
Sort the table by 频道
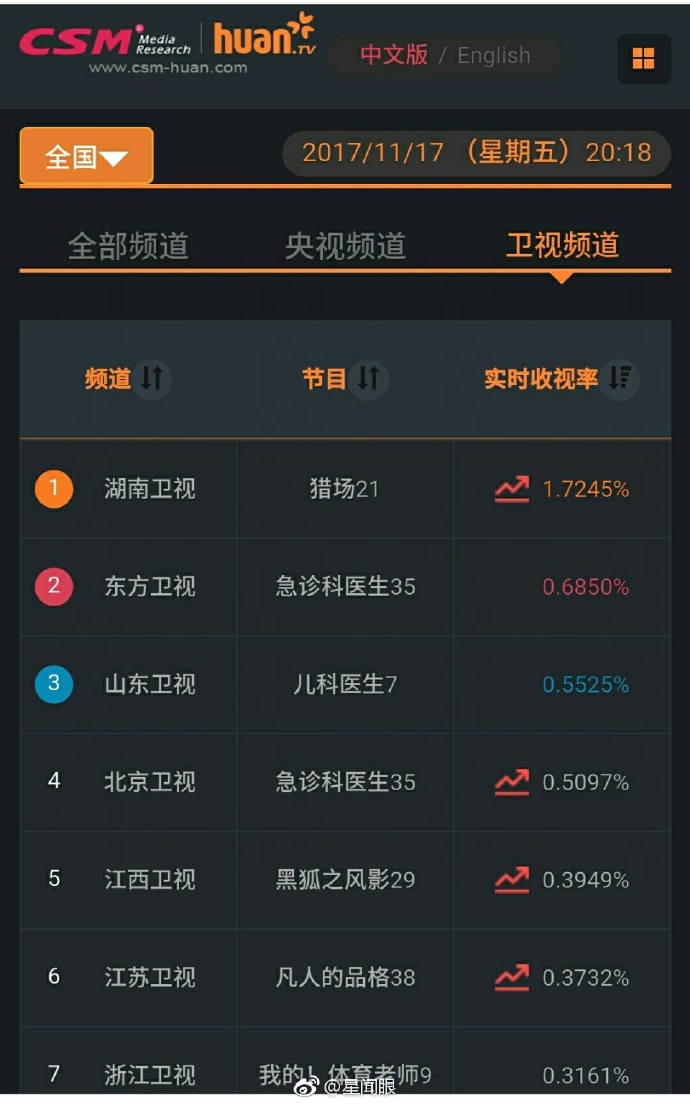[152, 378]
